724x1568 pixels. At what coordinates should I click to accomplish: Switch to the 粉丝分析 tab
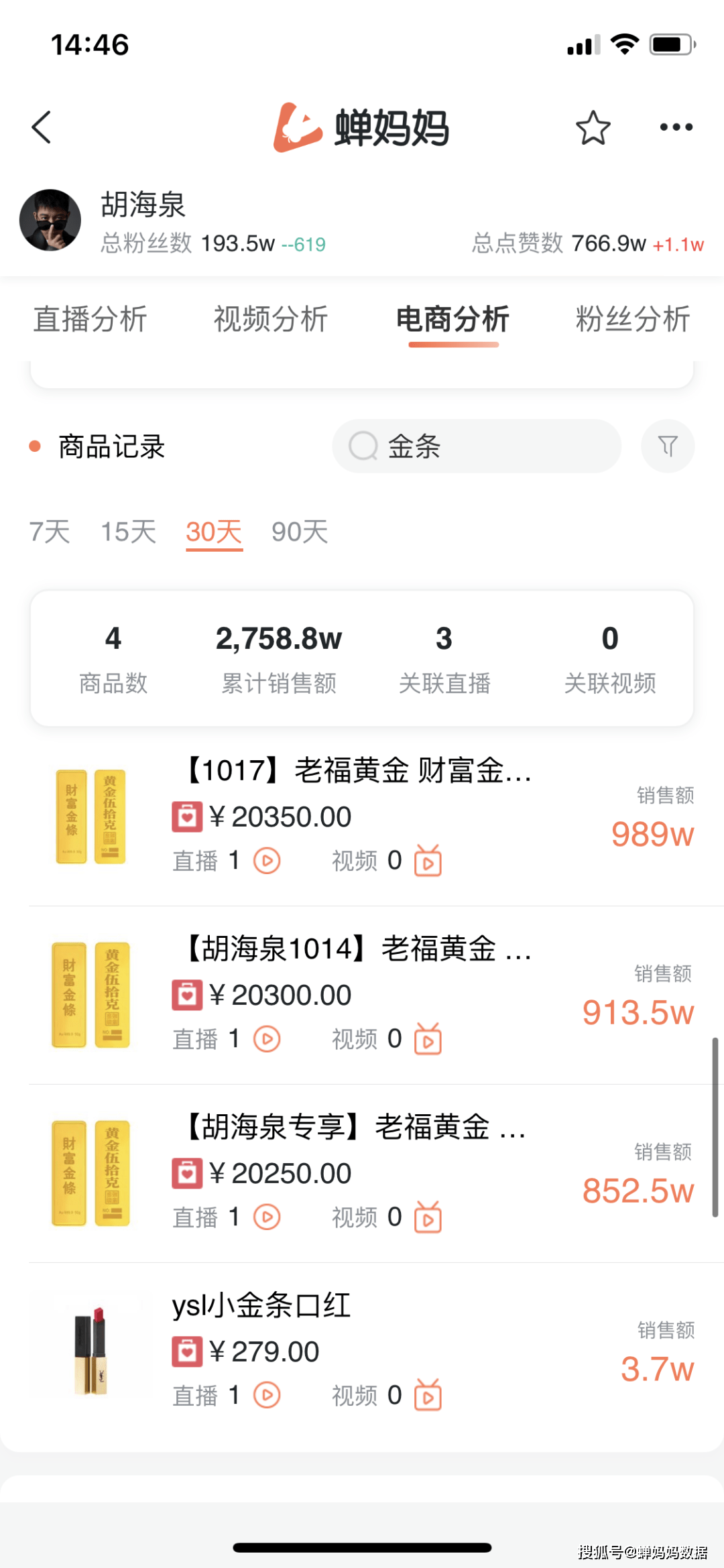[633, 319]
